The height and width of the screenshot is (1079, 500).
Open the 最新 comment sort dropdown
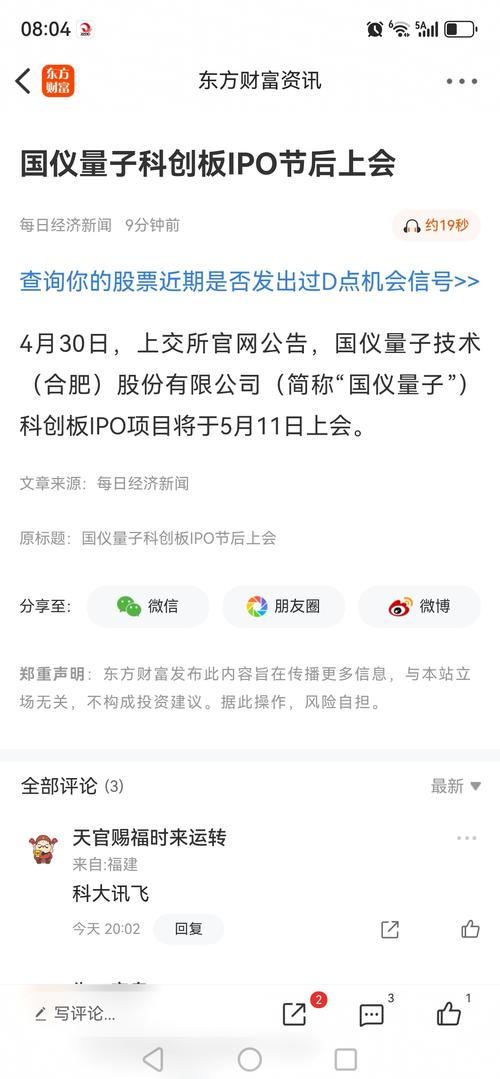click(456, 786)
